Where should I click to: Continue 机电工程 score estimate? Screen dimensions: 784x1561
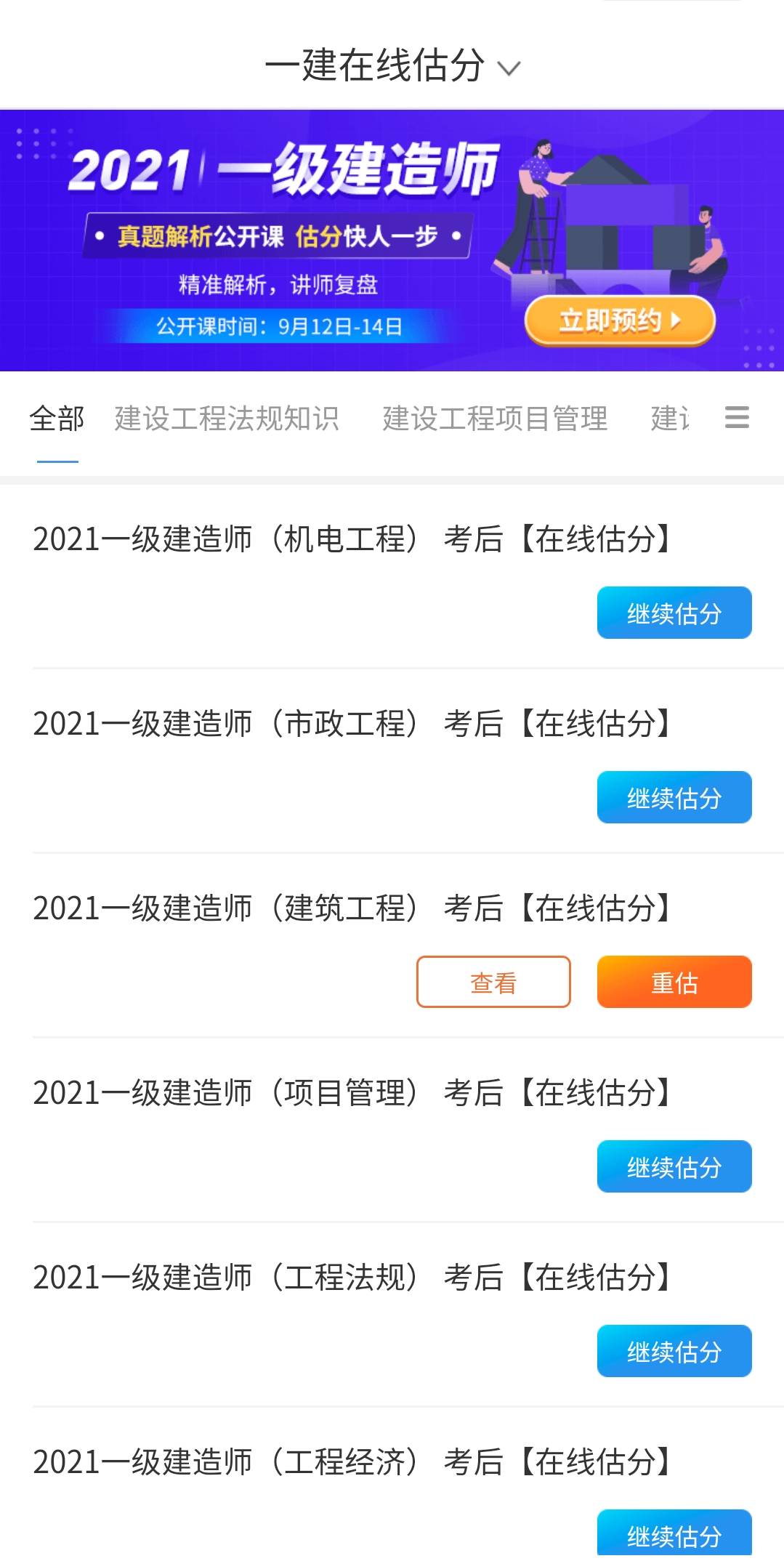pyautogui.click(x=674, y=613)
